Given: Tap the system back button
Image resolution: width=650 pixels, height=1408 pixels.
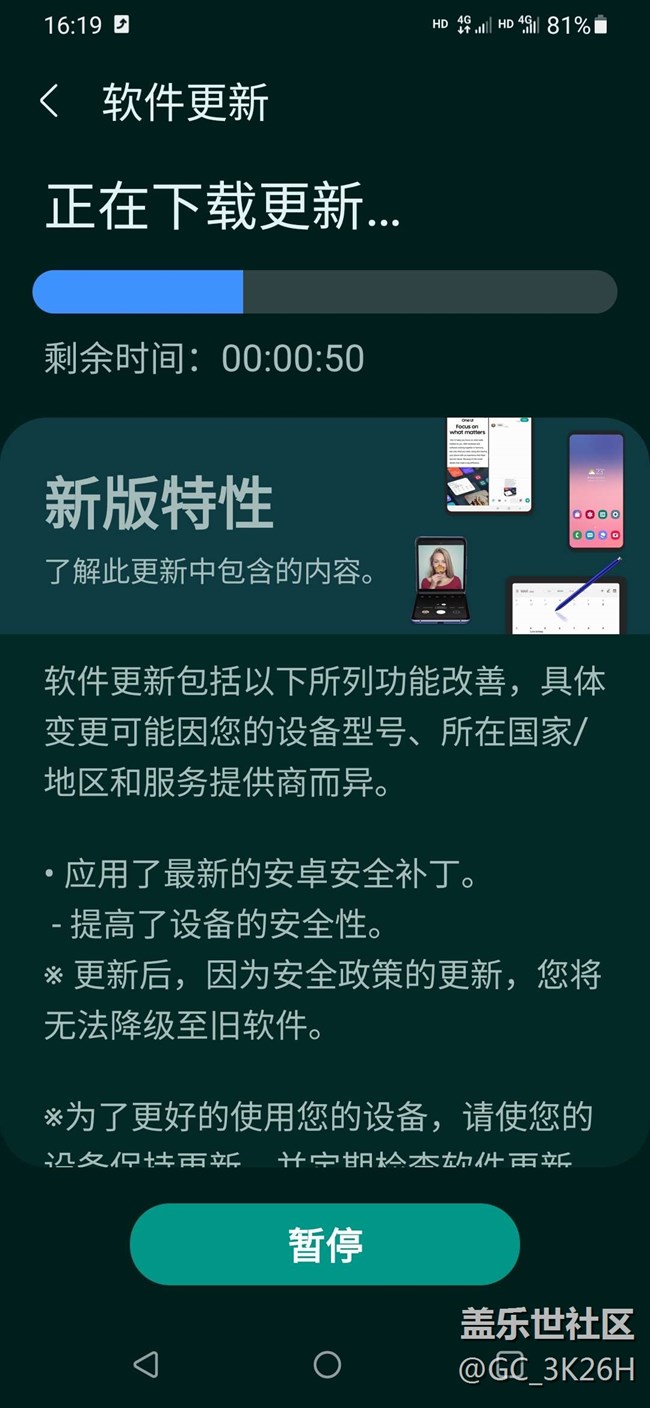Looking at the screenshot, I should coord(146,1364).
